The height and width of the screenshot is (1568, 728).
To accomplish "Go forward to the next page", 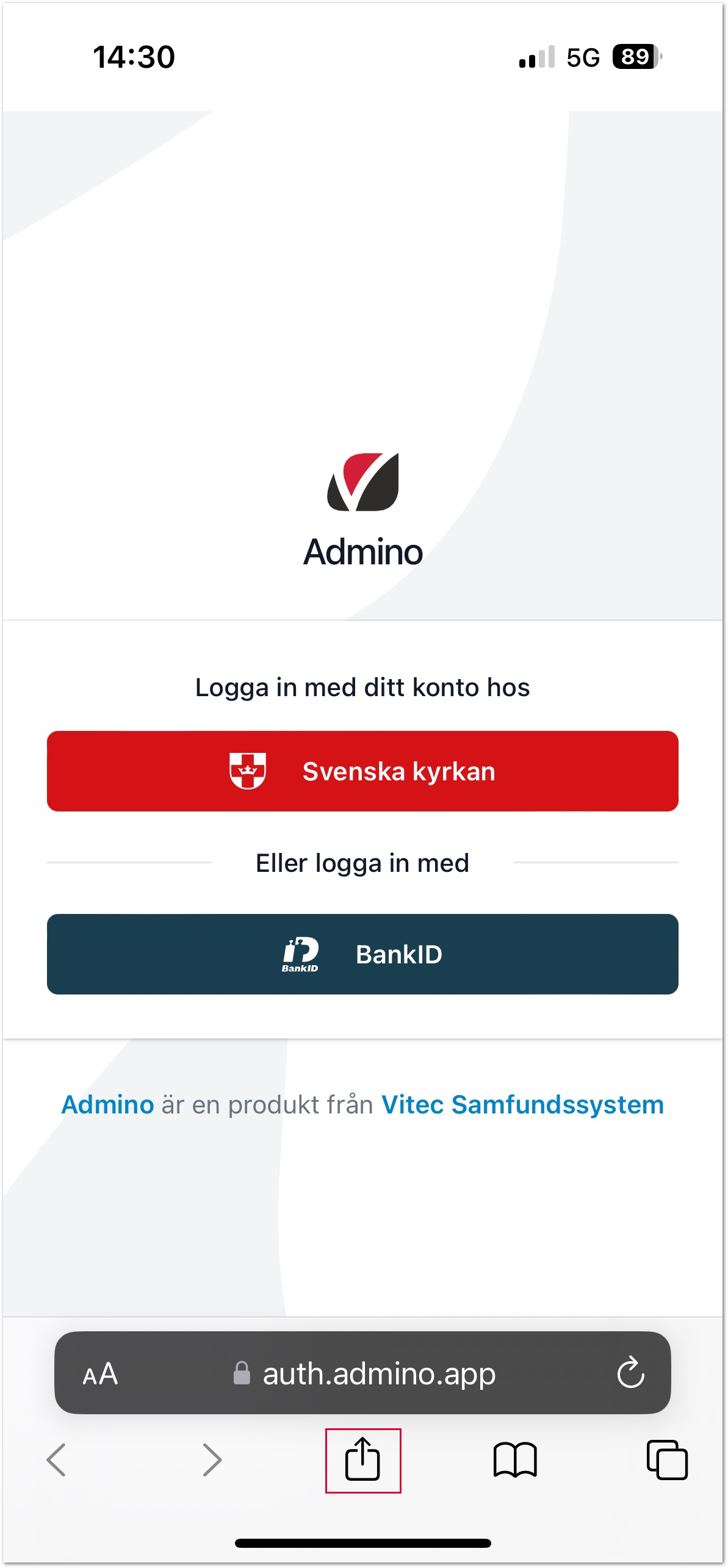I will [x=212, y=1460].
